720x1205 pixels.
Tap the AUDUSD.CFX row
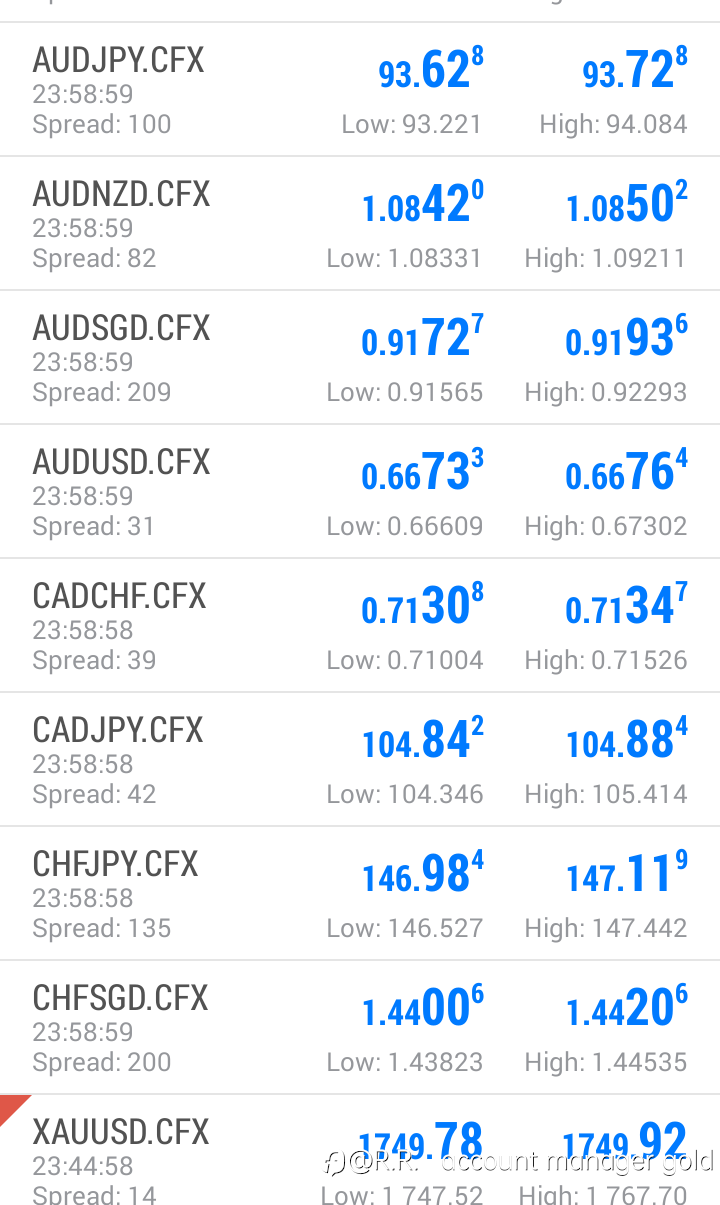pyautogui.click(x=360, y=491)
